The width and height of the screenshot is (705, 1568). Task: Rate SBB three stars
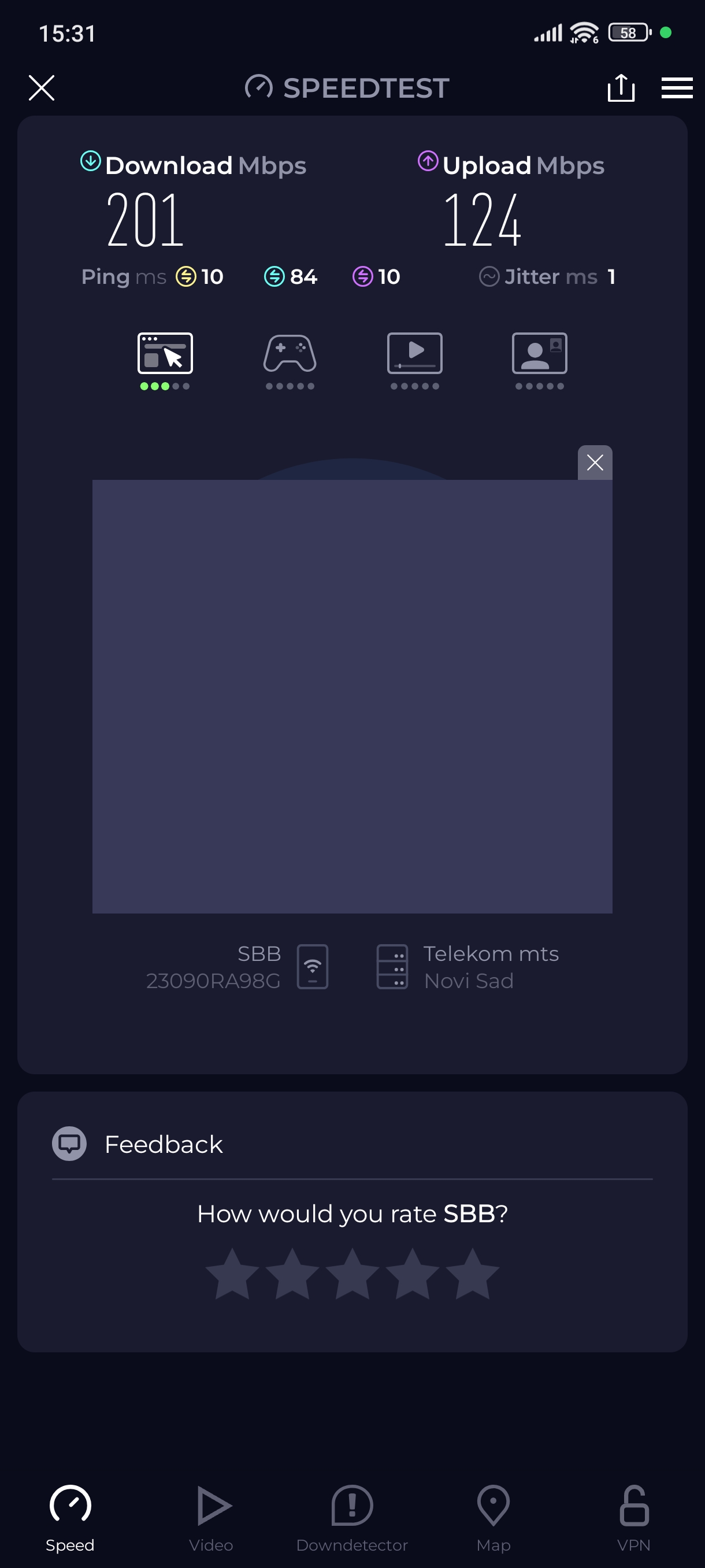352,1273
